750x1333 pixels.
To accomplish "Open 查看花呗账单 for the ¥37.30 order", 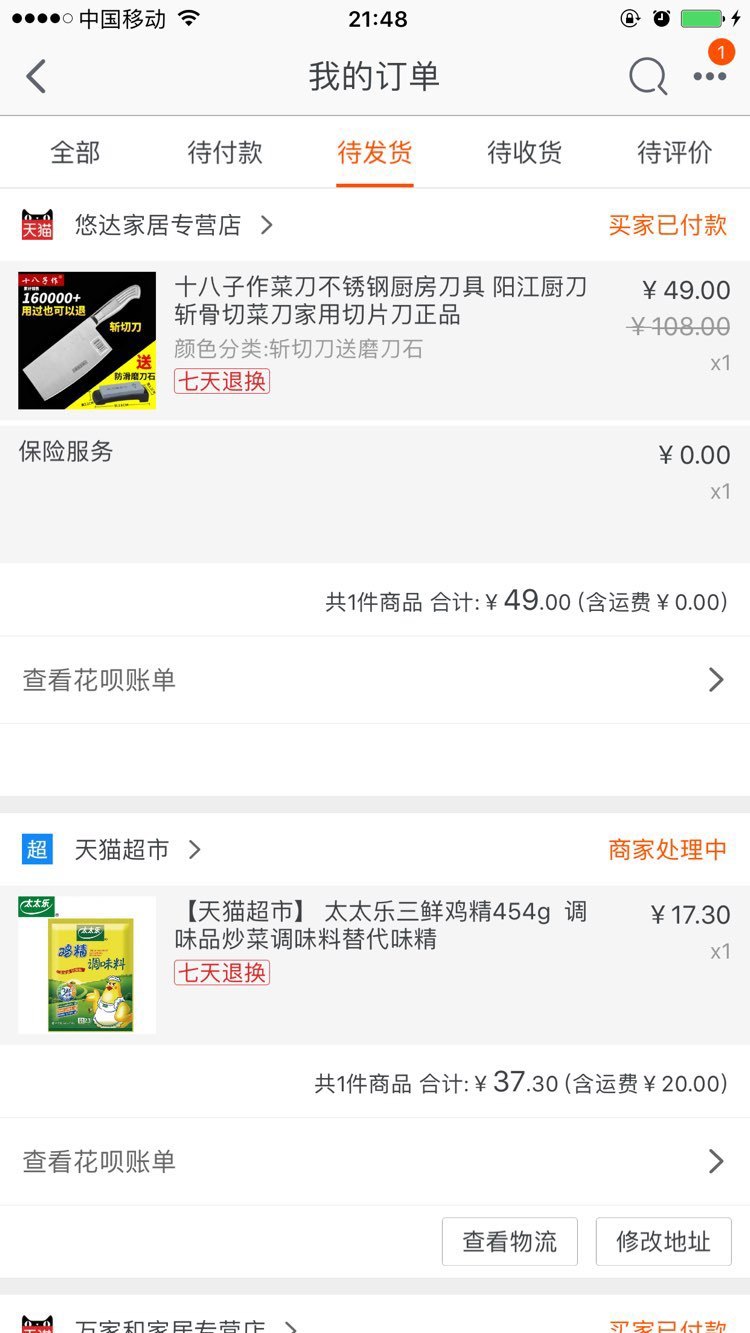I will [x=375, y=1161].
